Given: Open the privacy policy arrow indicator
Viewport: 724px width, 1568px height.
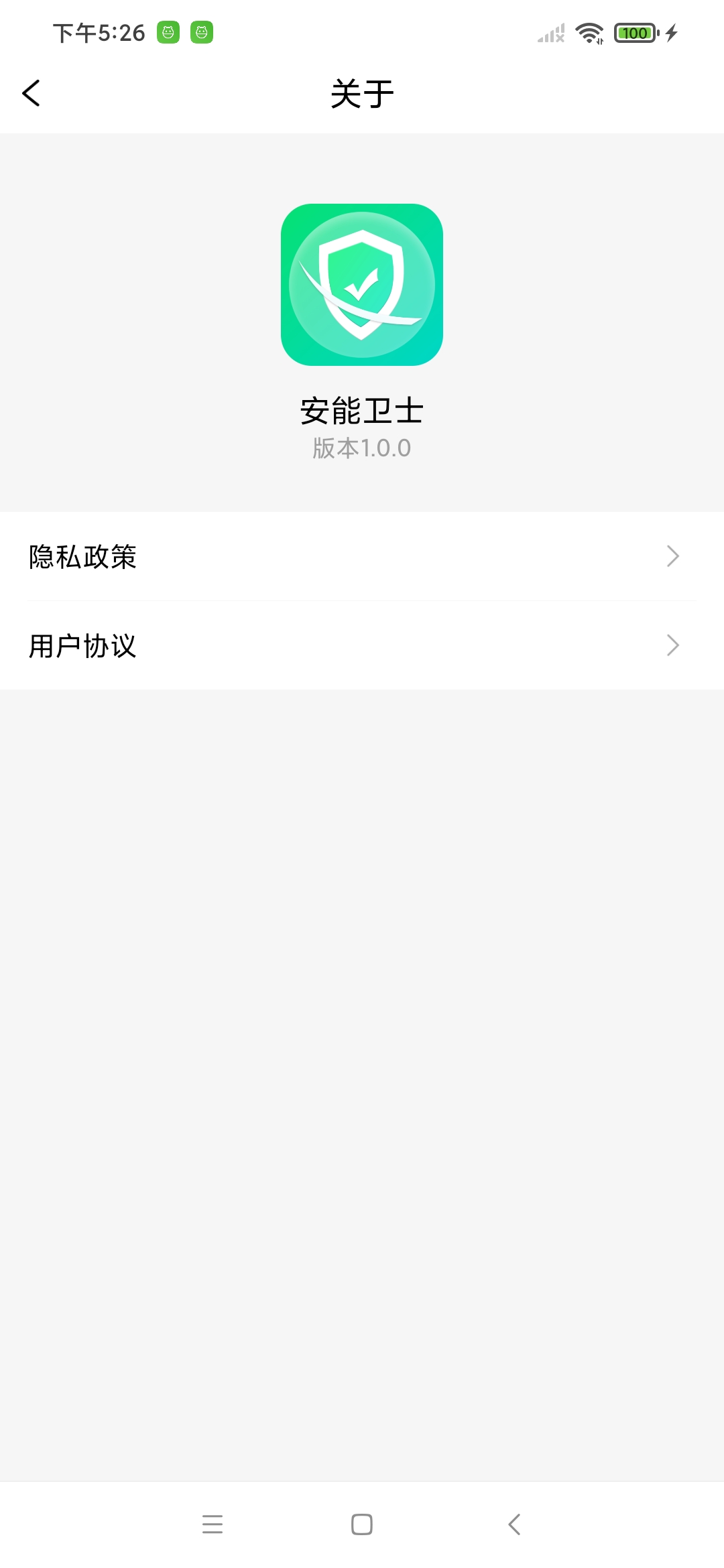Looking at the screenshot, I should click(x=675, y=556).
